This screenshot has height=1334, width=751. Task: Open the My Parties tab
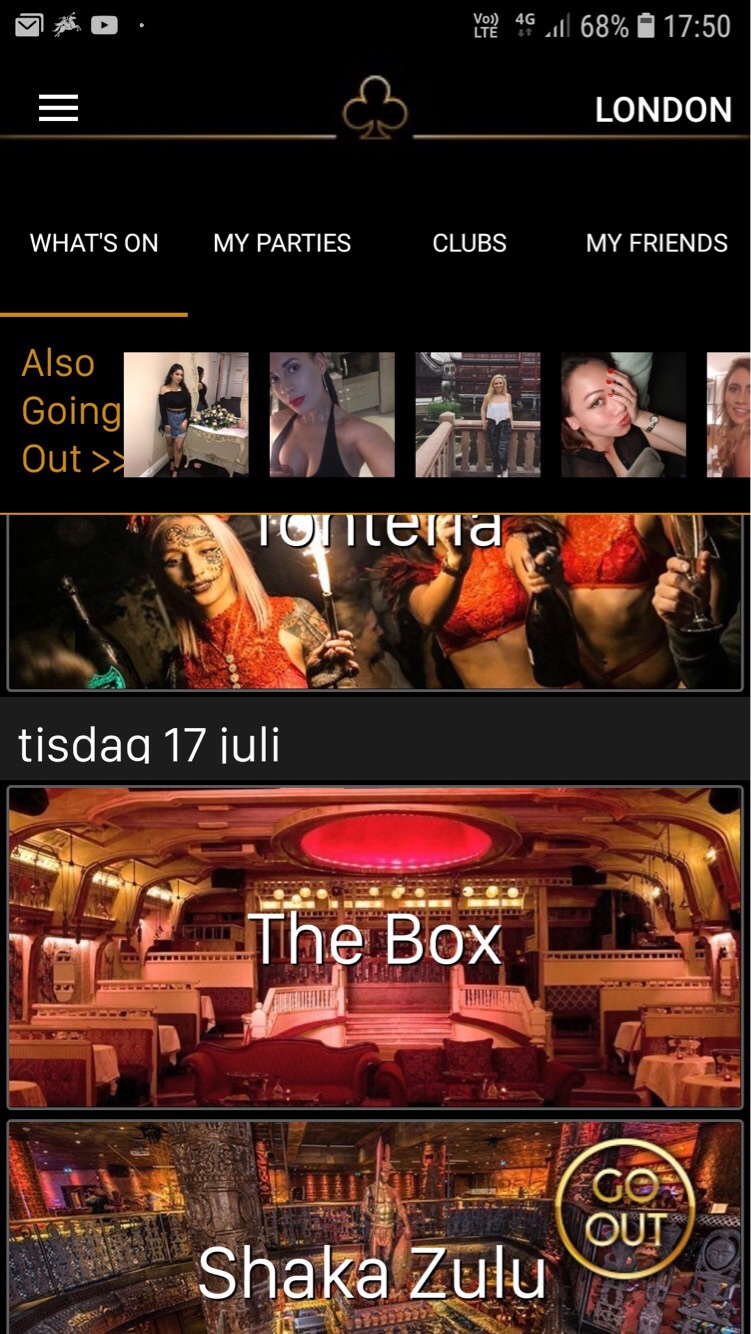282,243
